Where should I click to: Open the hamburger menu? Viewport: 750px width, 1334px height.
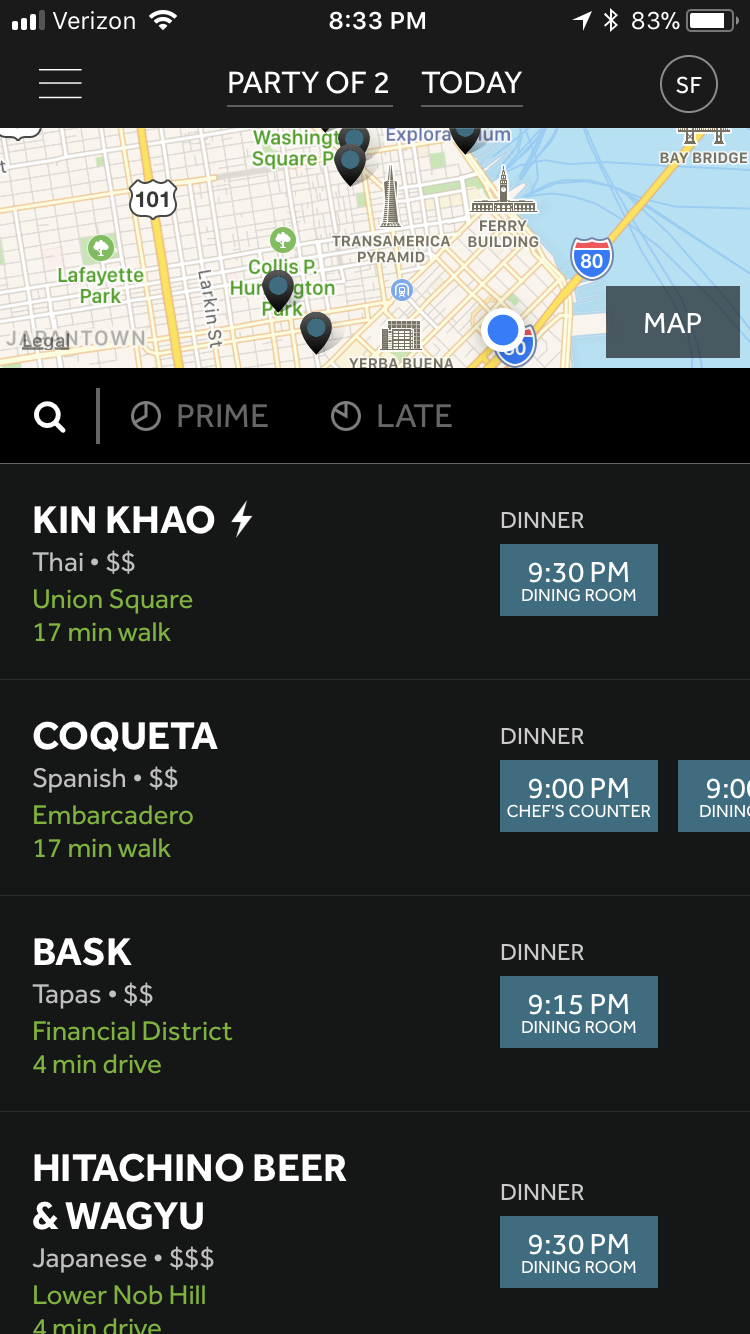pyautogui.click(x=60, y=83)
